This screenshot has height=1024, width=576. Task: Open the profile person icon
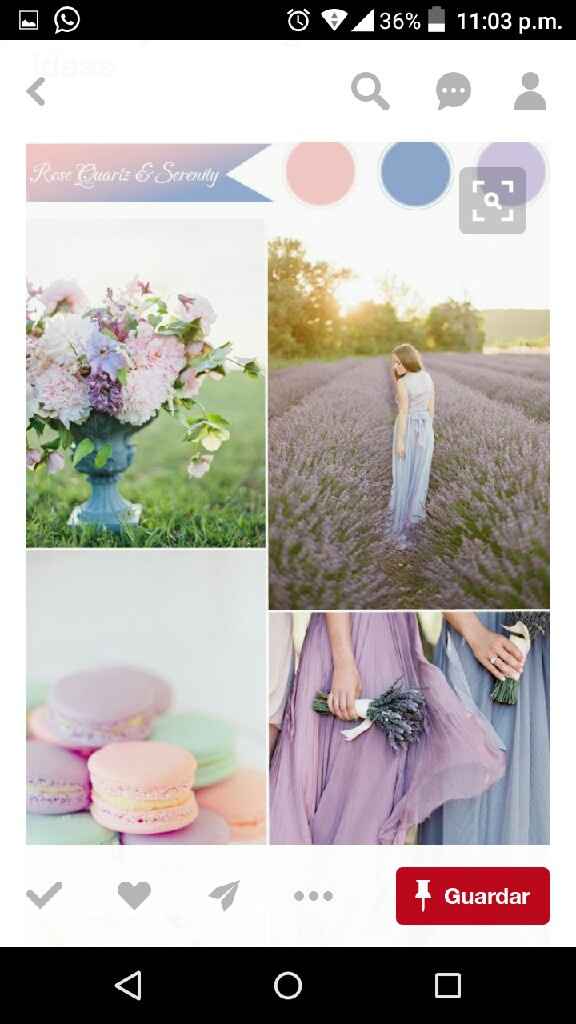530,91
